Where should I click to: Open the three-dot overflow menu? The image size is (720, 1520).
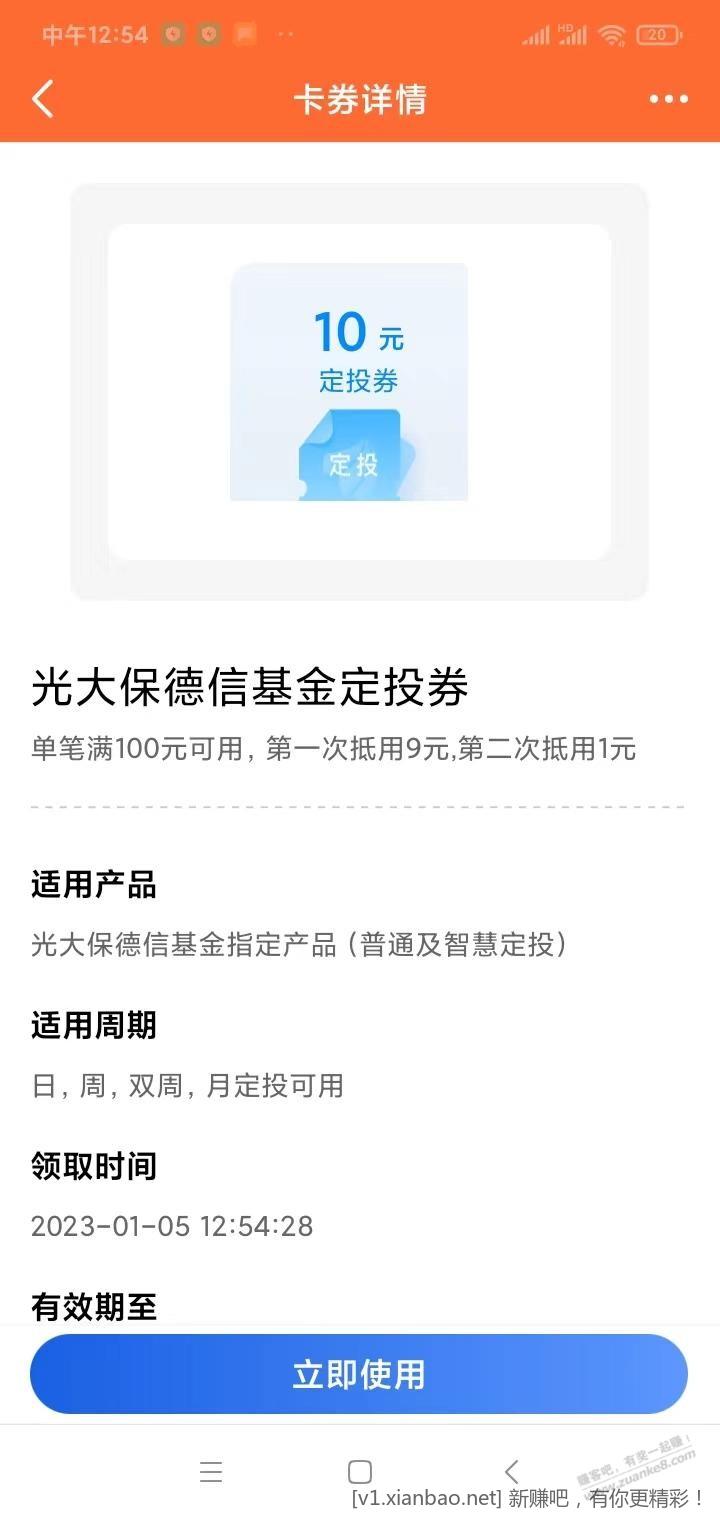[668, 99]
